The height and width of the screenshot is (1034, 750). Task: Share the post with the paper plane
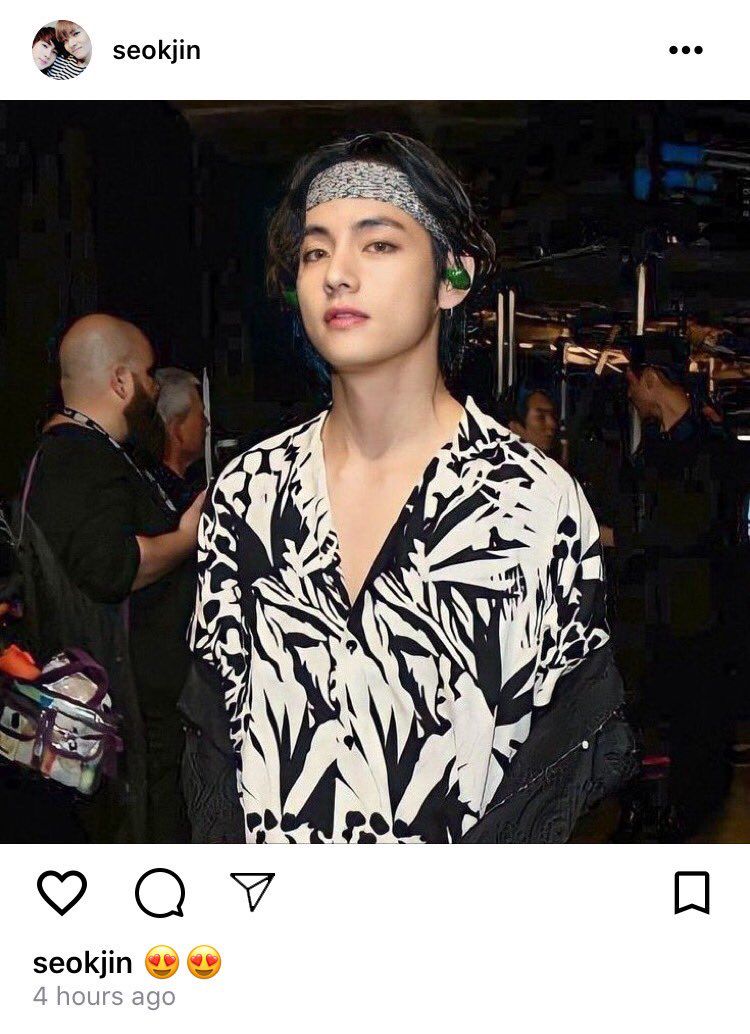coord(252,891)
